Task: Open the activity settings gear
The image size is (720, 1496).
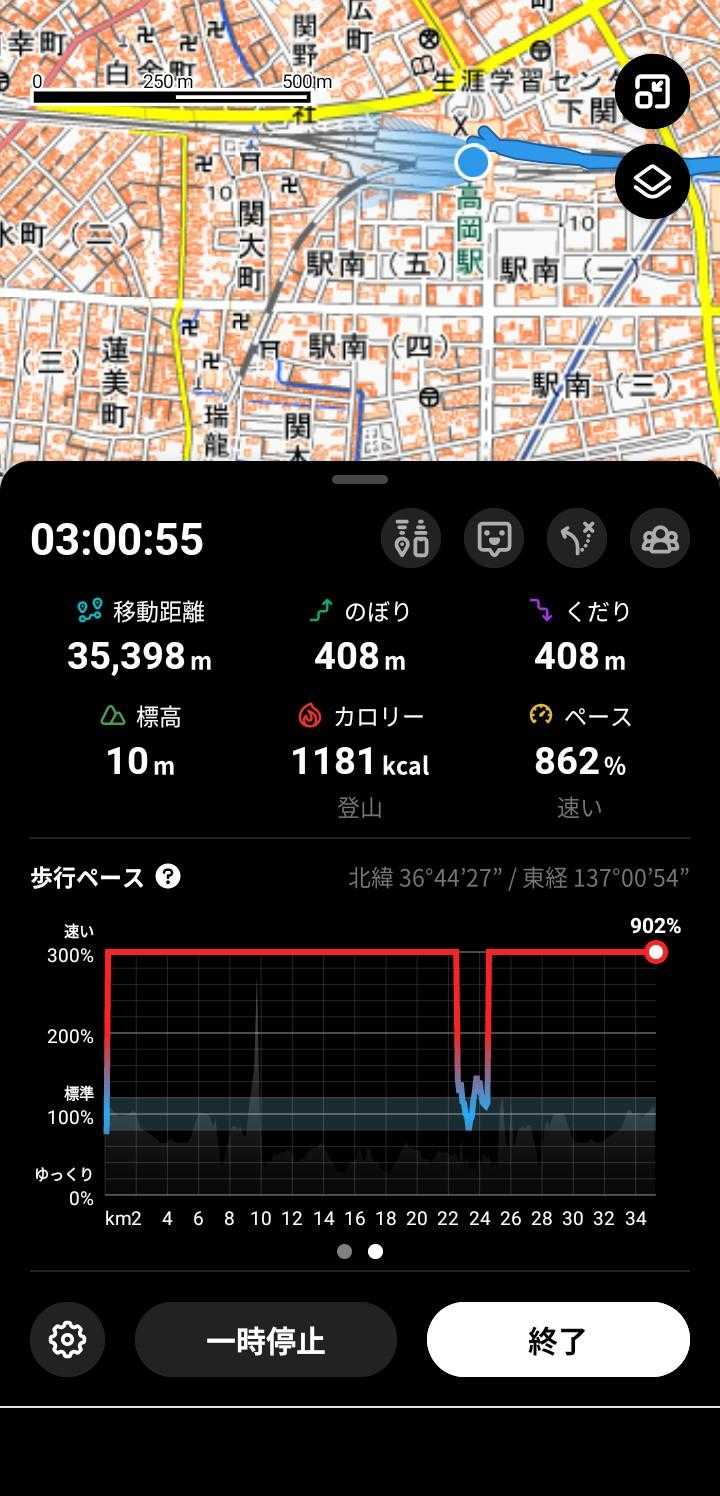Action: click(67, 1339)
